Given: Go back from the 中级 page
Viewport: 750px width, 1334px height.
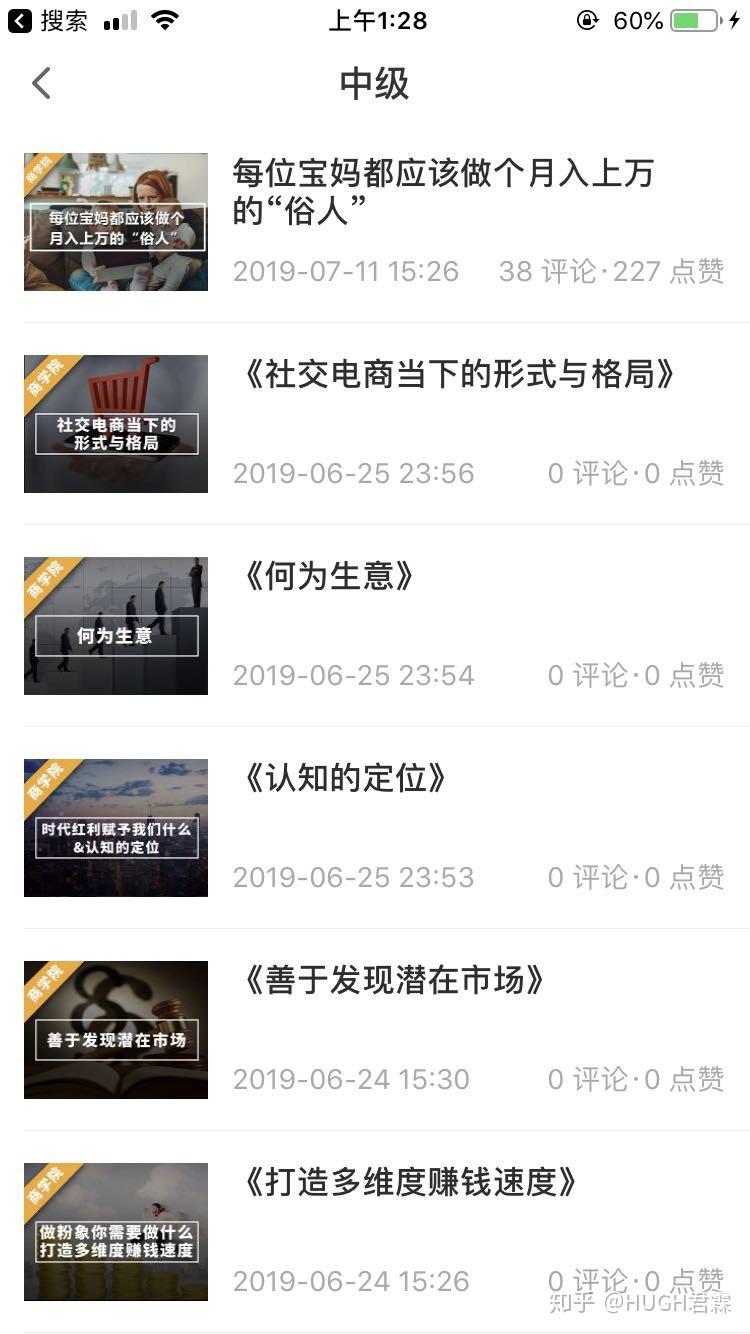Looking at the screenshot, I should [41, 83].
